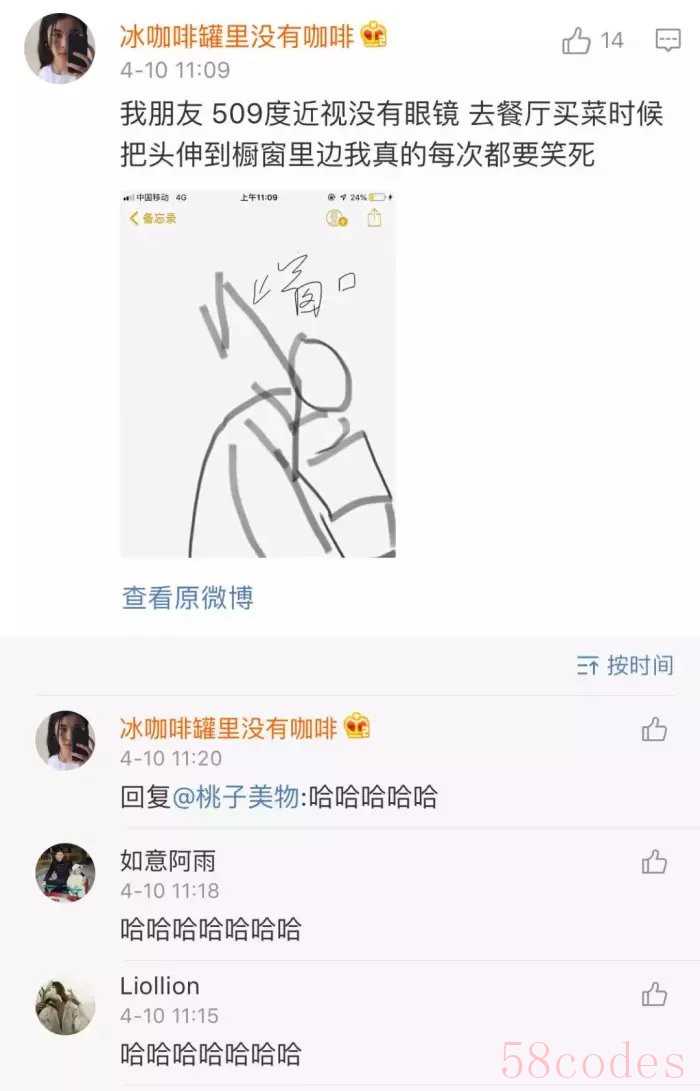Open username 如意阿雨
Screen dimensions: 700x1091
pos(168,860)
